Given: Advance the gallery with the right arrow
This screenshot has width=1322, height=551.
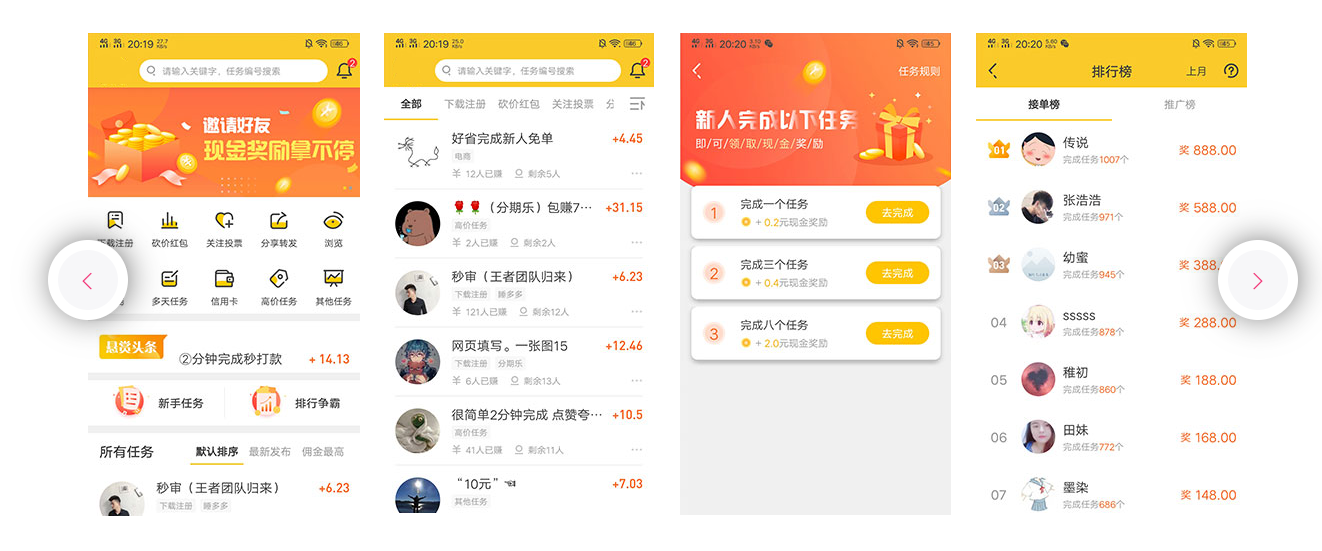Looking at the screenshot, I should click(x=1257, y=281).
